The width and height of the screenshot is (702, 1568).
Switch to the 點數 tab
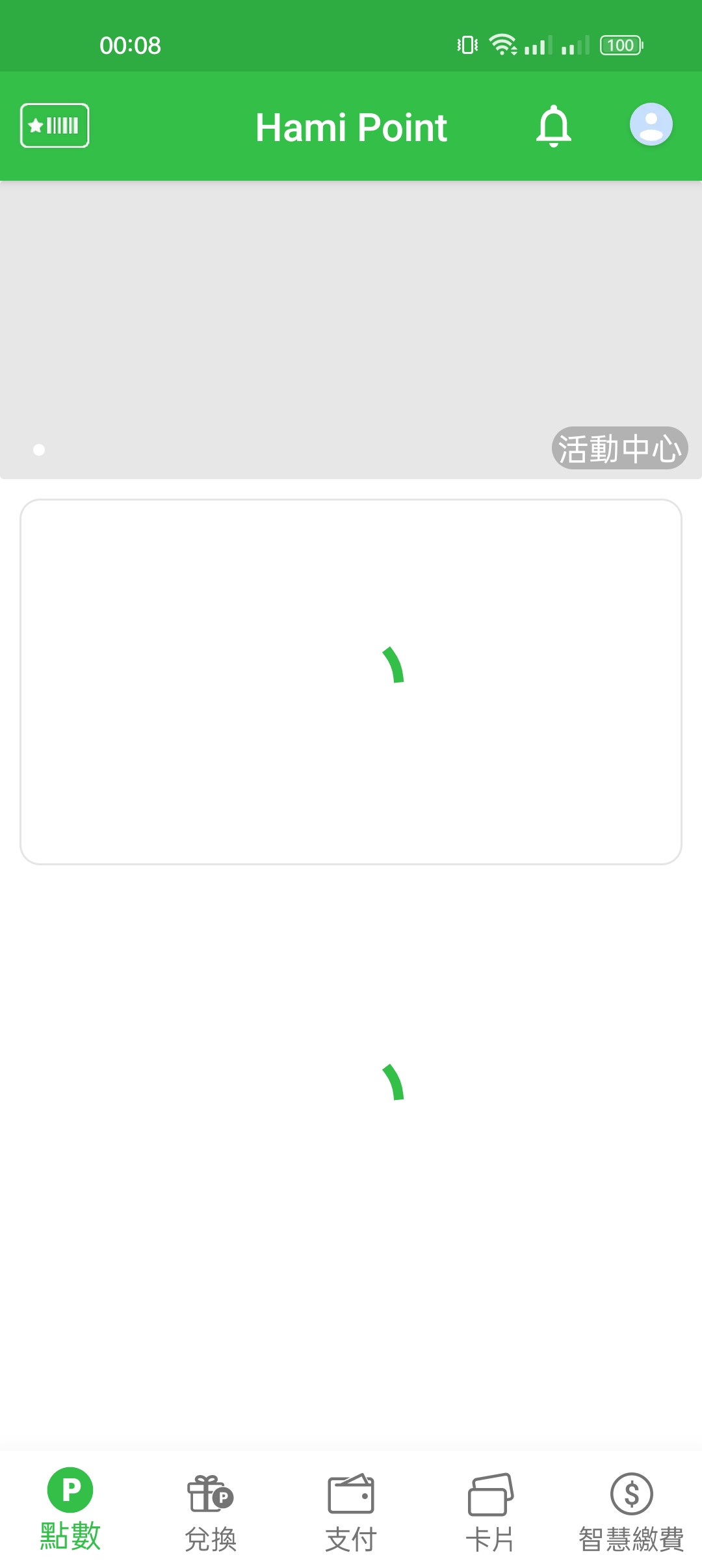tap(70, 1509)
